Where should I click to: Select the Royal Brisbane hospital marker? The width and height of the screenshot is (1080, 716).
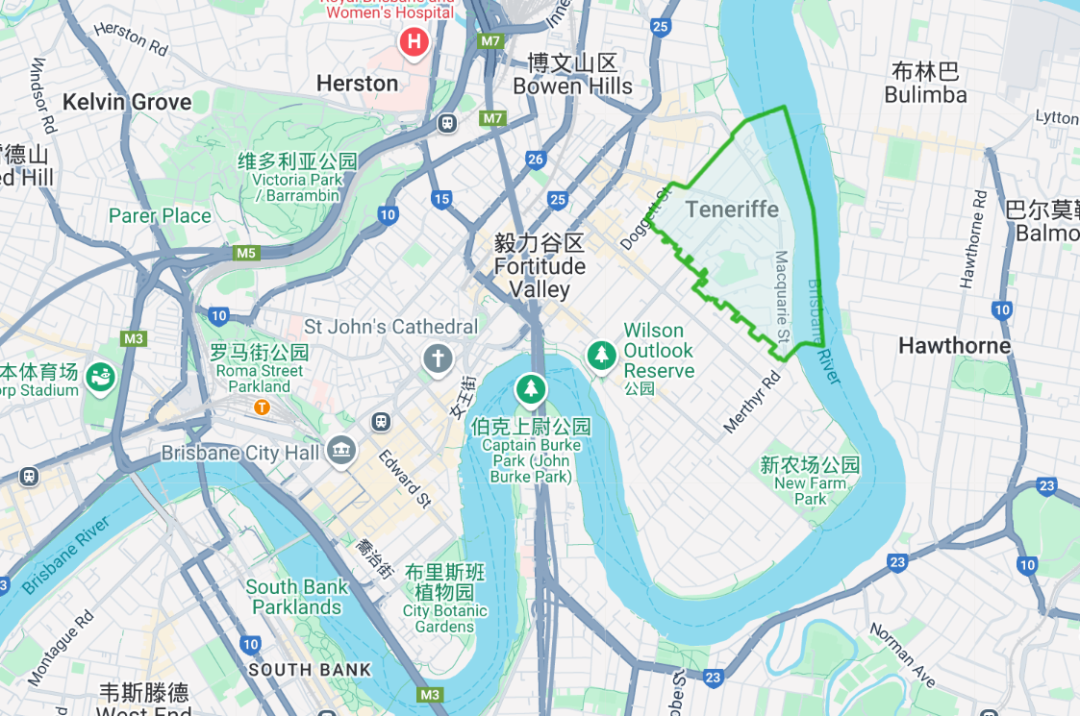412,42
